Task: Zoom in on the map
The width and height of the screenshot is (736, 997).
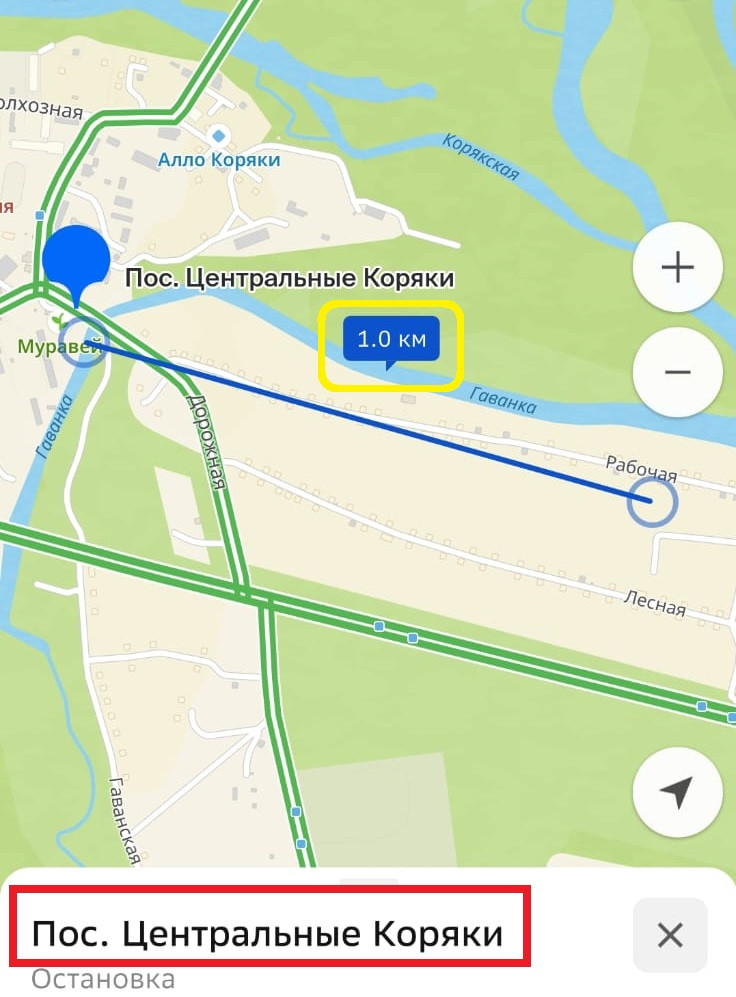Action: (x=677, y=267)
